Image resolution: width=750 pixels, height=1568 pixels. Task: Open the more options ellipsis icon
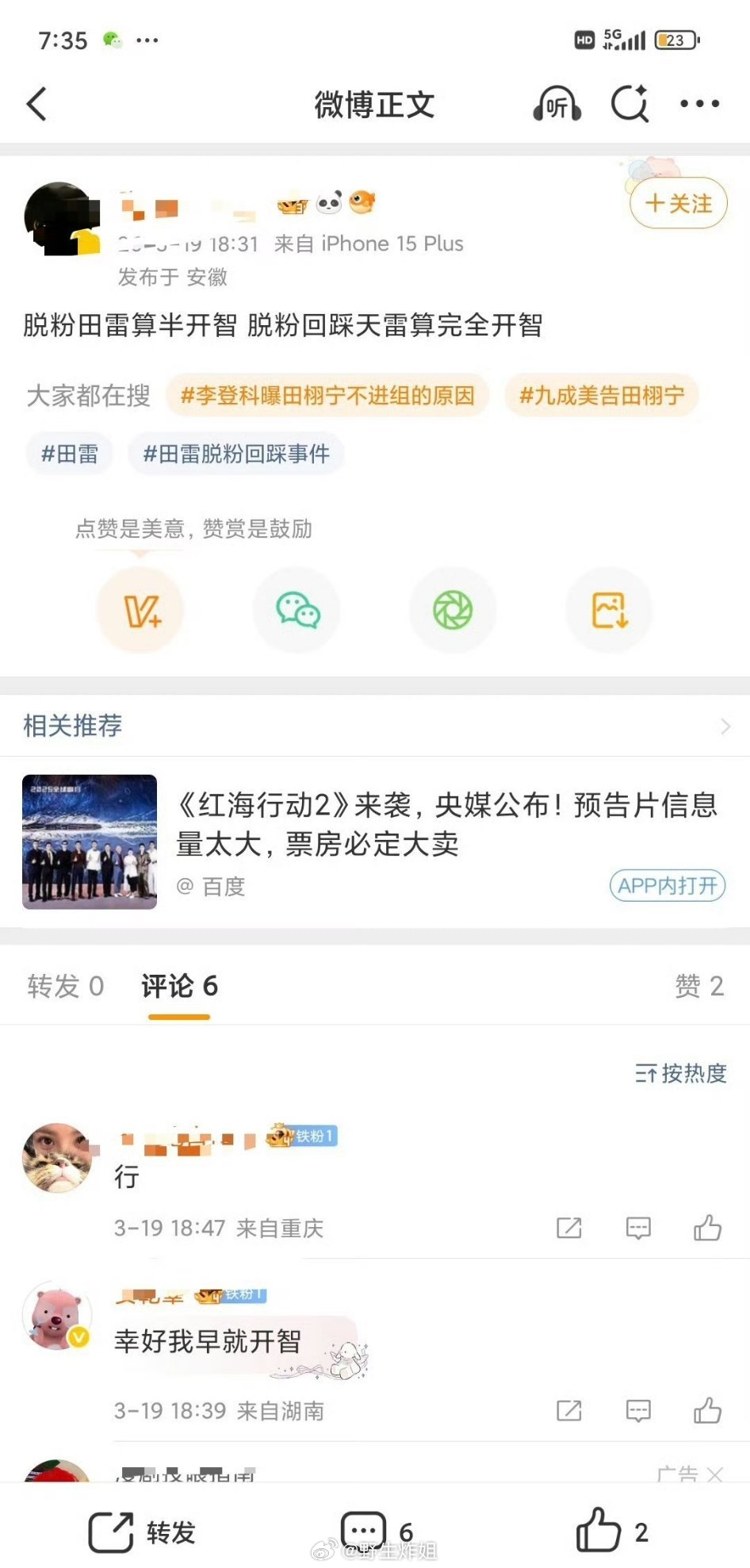click(698, 104)
